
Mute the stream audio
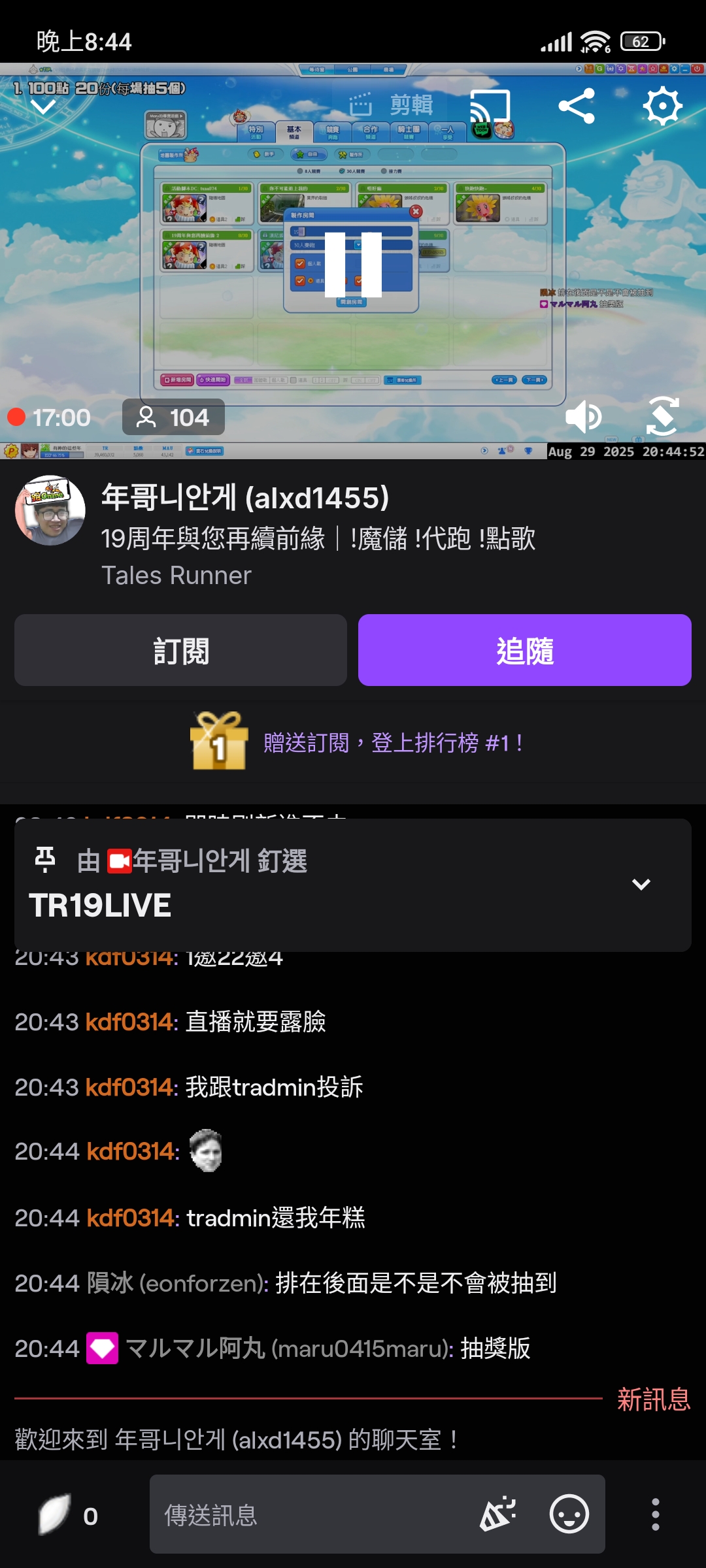coord(583,417)
